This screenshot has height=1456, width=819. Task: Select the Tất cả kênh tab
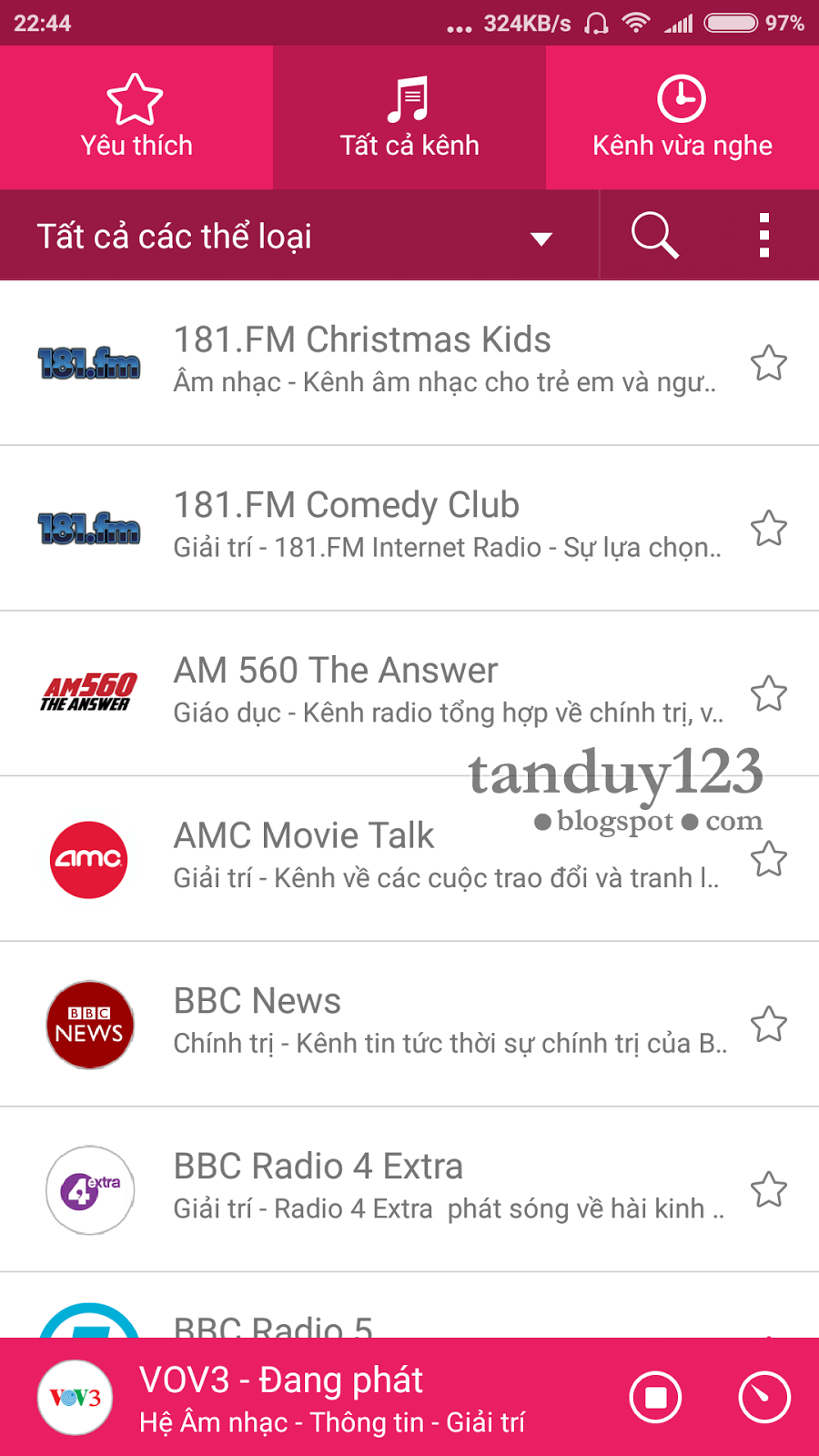(x=409, y=118)
